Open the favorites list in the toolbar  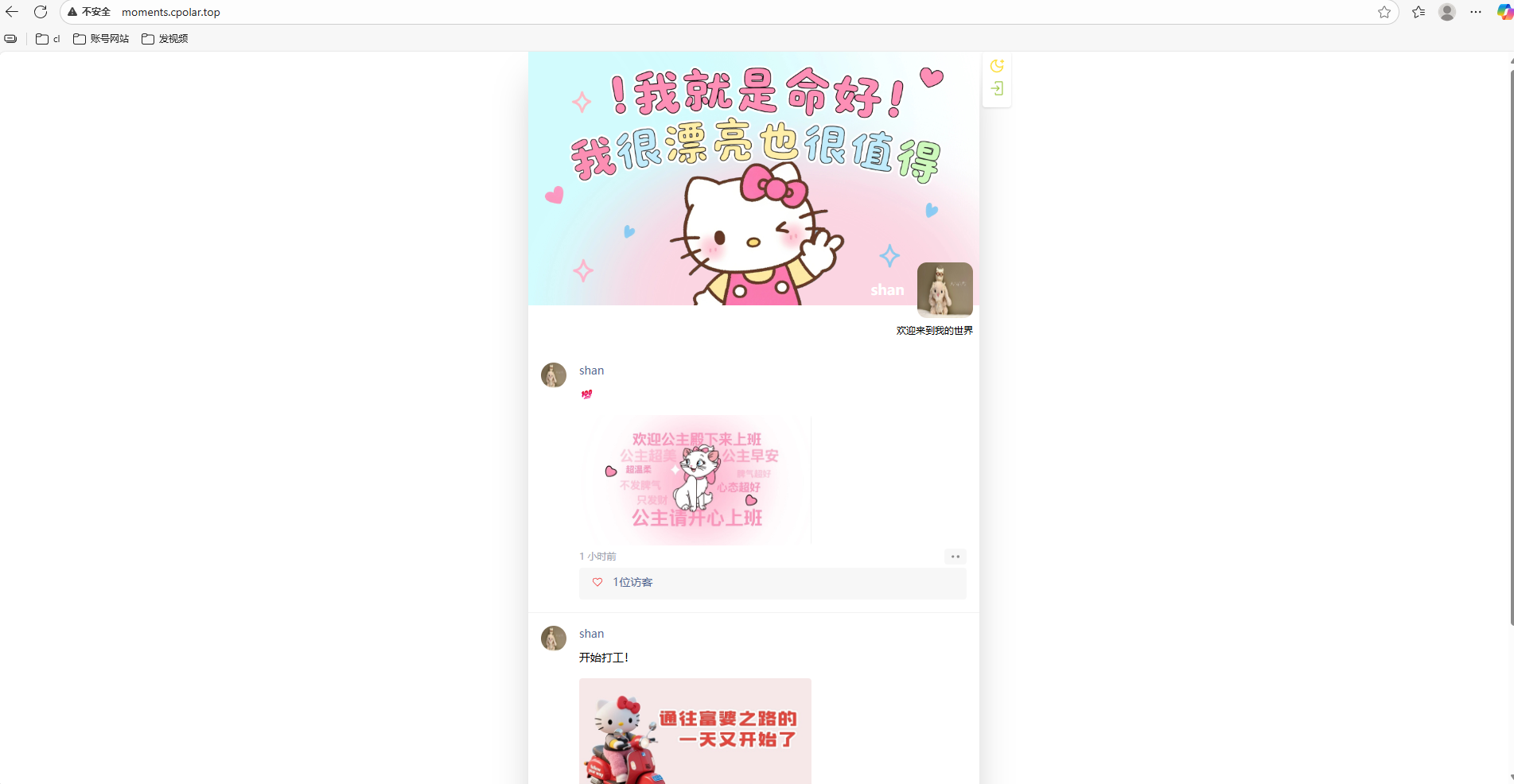(1419, 12)
